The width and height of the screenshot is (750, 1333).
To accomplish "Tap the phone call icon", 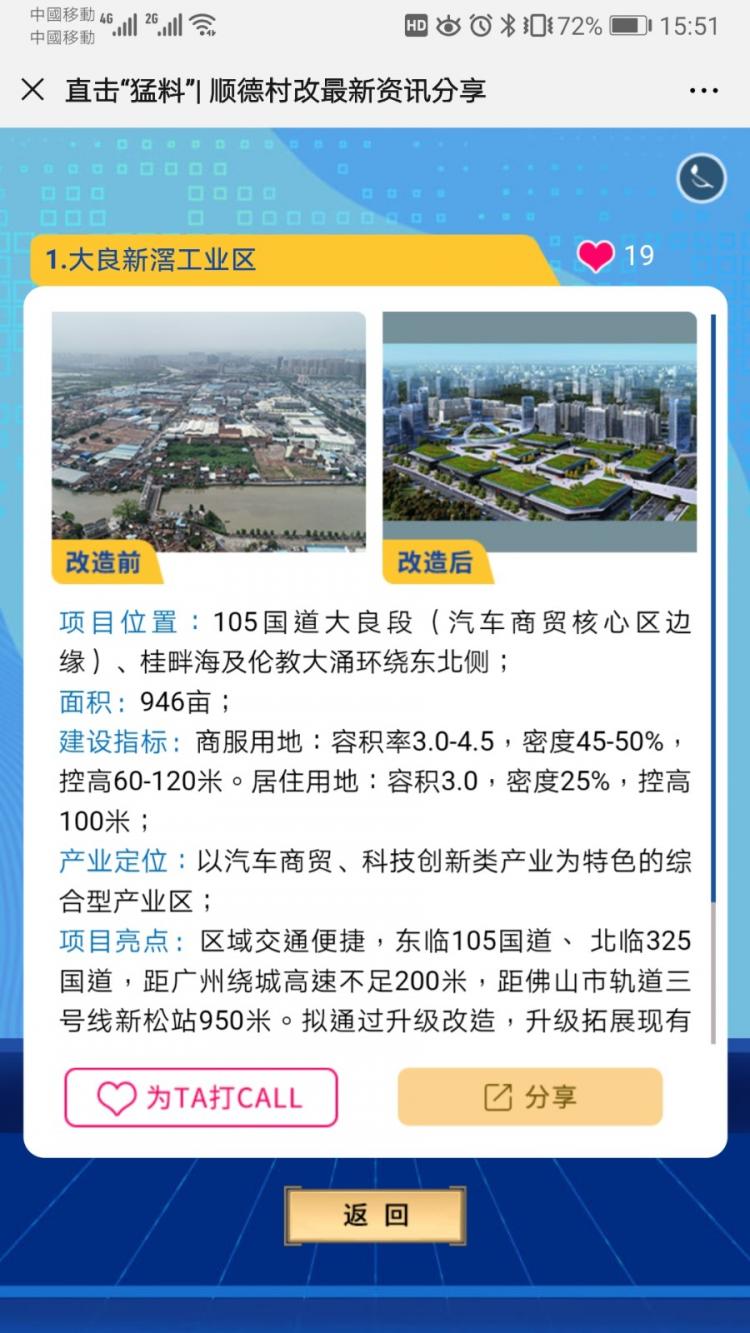I will pos(701,179).
